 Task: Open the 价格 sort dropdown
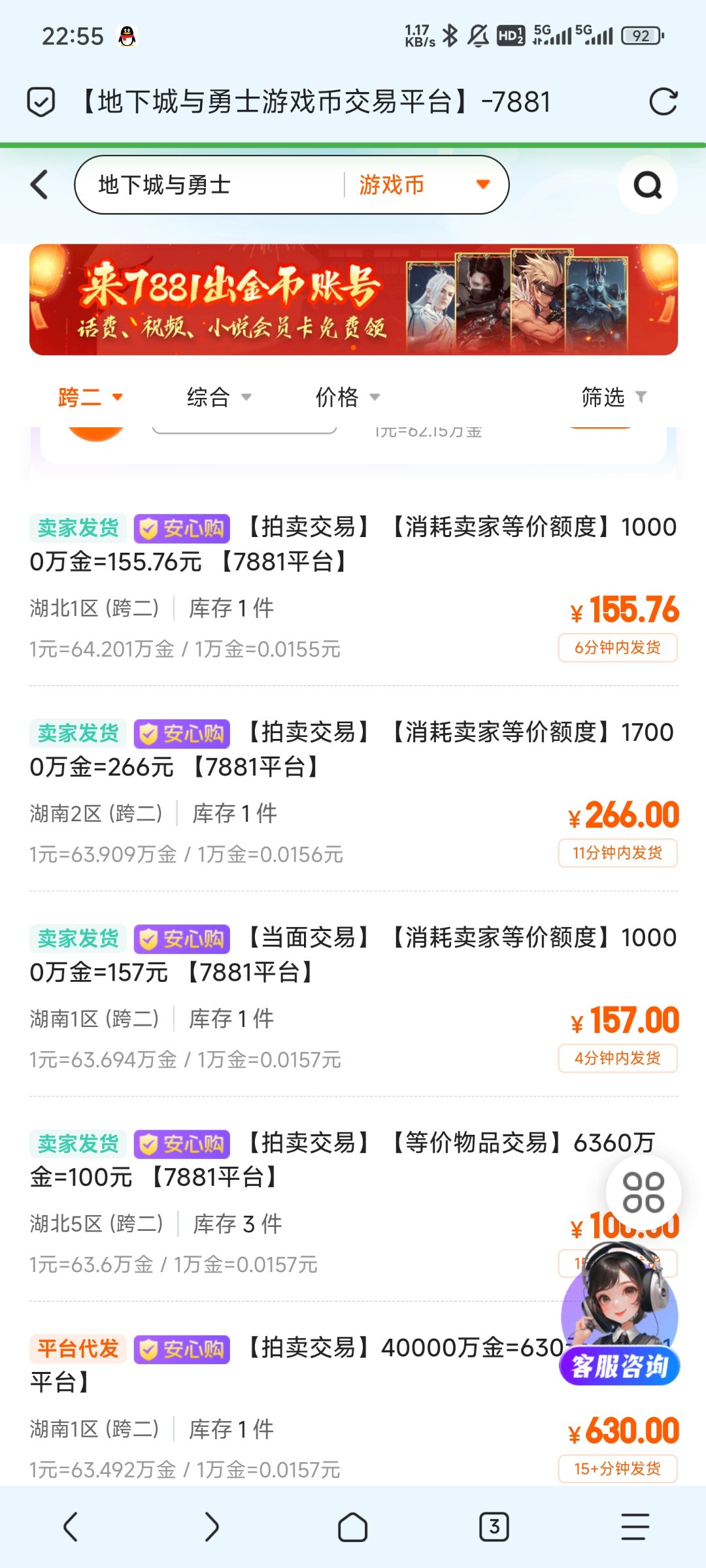pos(347,397)
